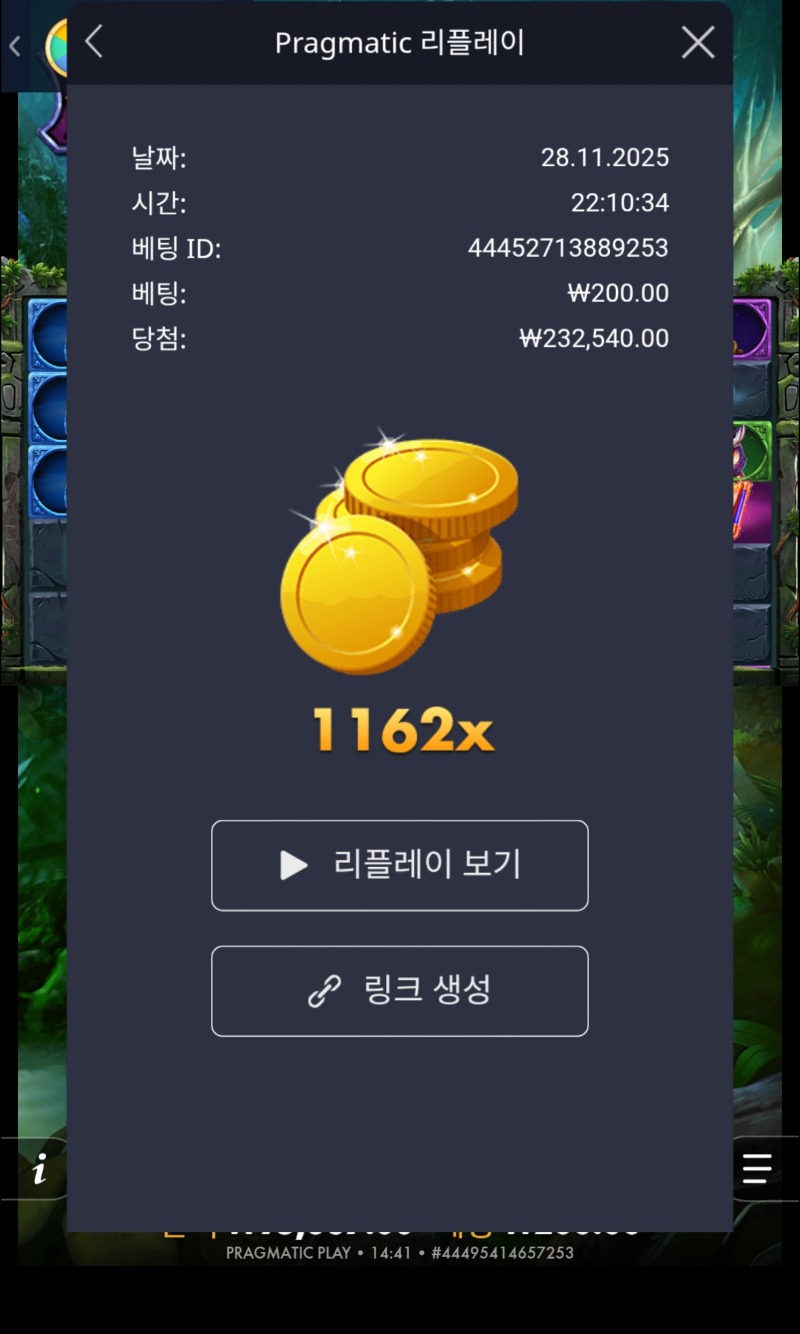Close the Pragmatic replay dialog
The height and width of the screenshot is (1334, 800).
coord(697,42)
